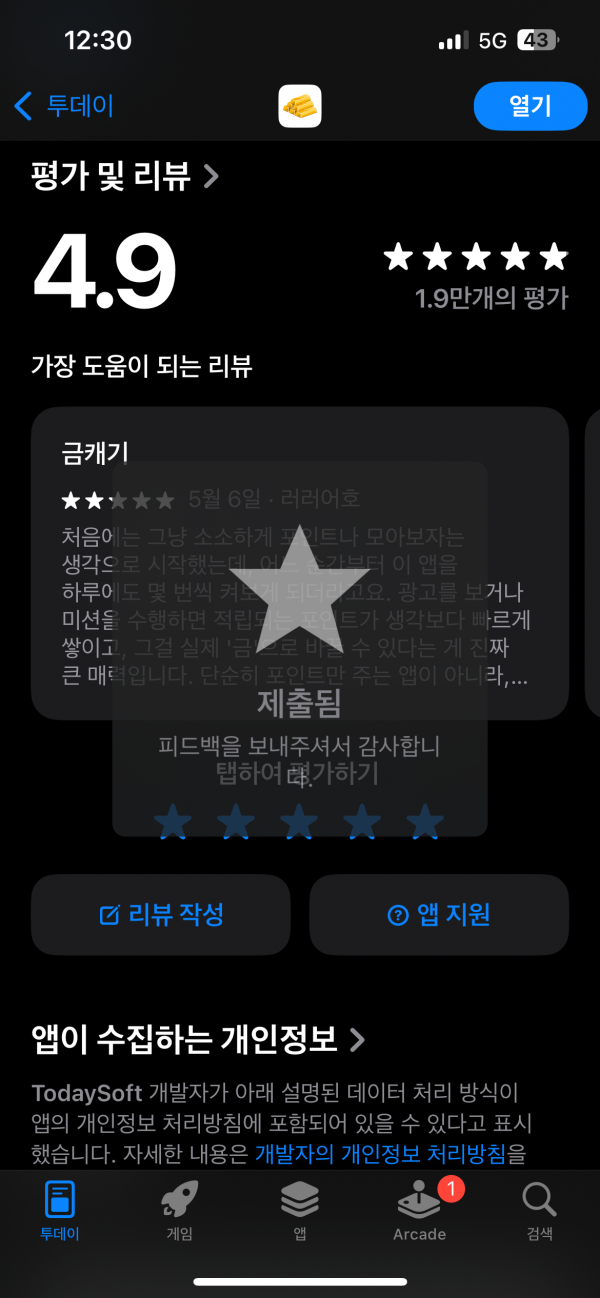Switch to the 투데이 tab
This screenshot has width=600, height=1298.
(60, 1212)
